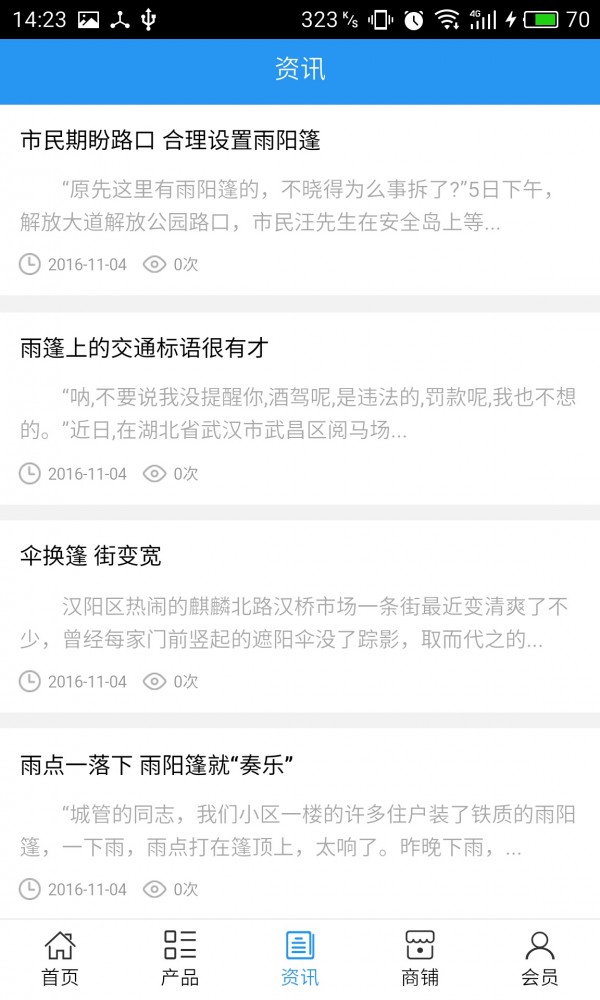Open article 雨篷上的交通标语很有才
This screenshot has width=600, height=1000.
pyautogui.click(x=145, y=348)
